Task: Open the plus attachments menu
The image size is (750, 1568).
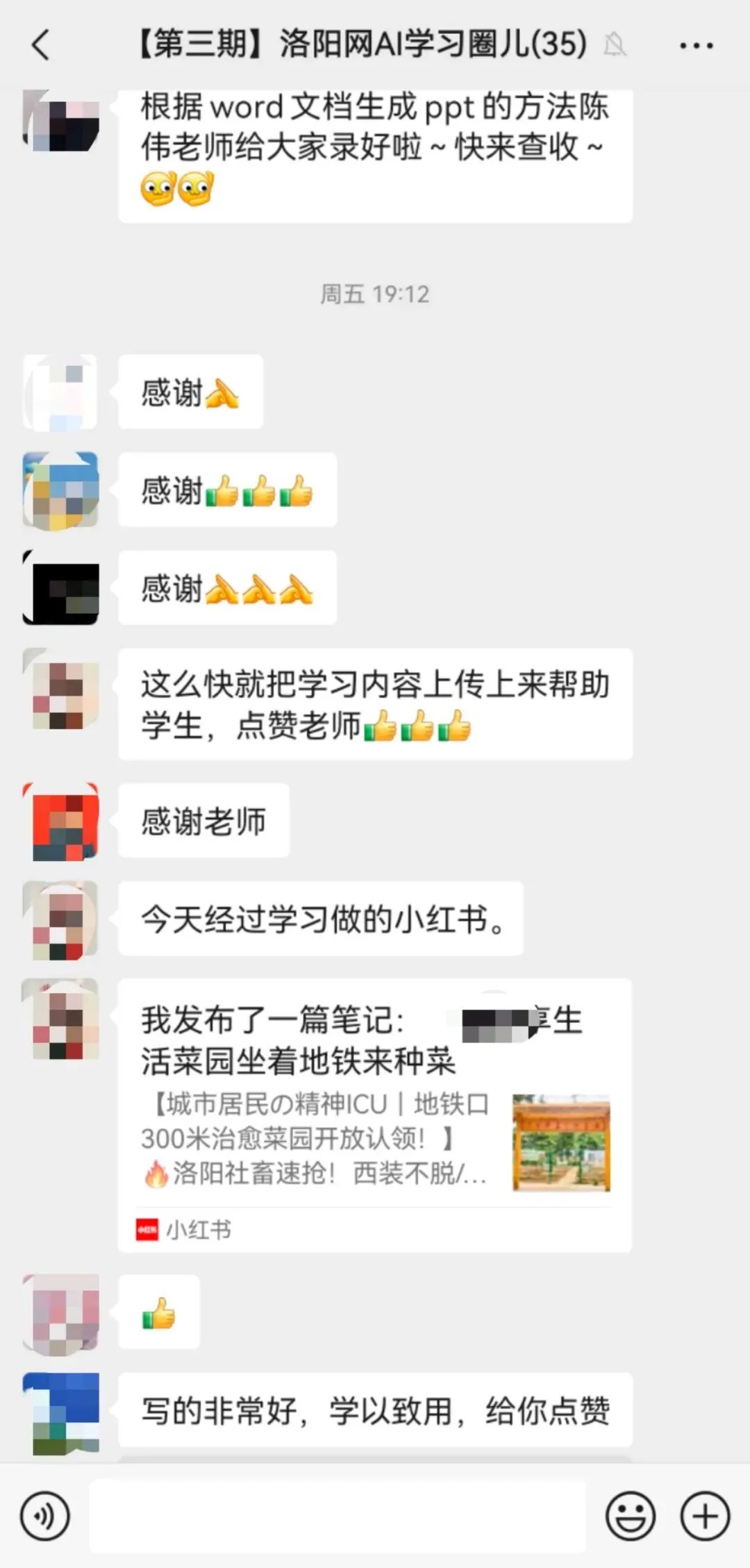Action: (705, 1516)
